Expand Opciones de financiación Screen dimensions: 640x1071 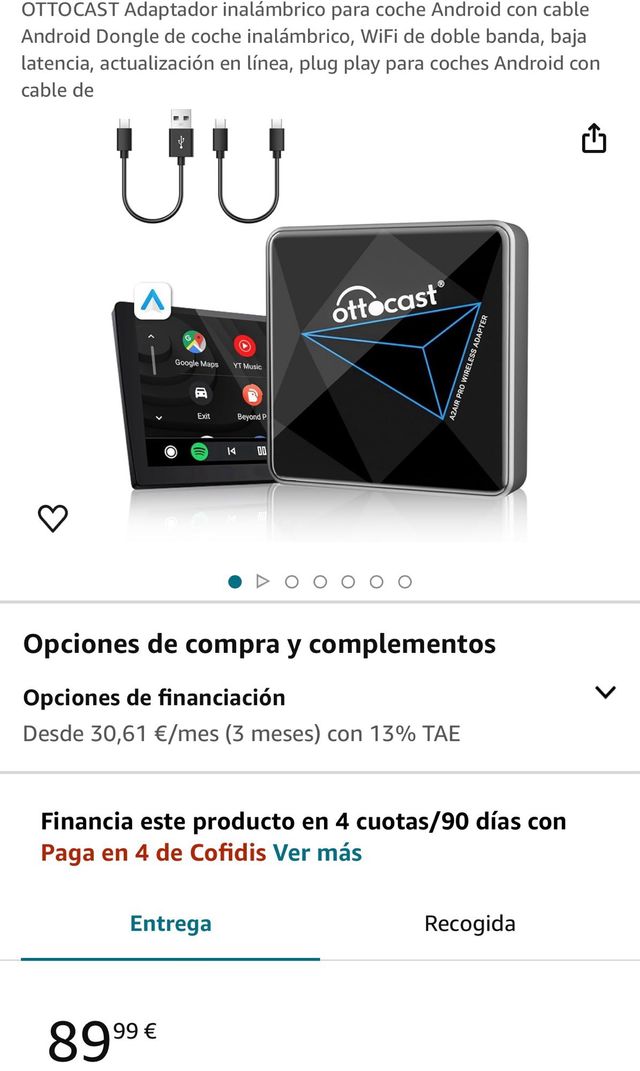tap(605, 693)
